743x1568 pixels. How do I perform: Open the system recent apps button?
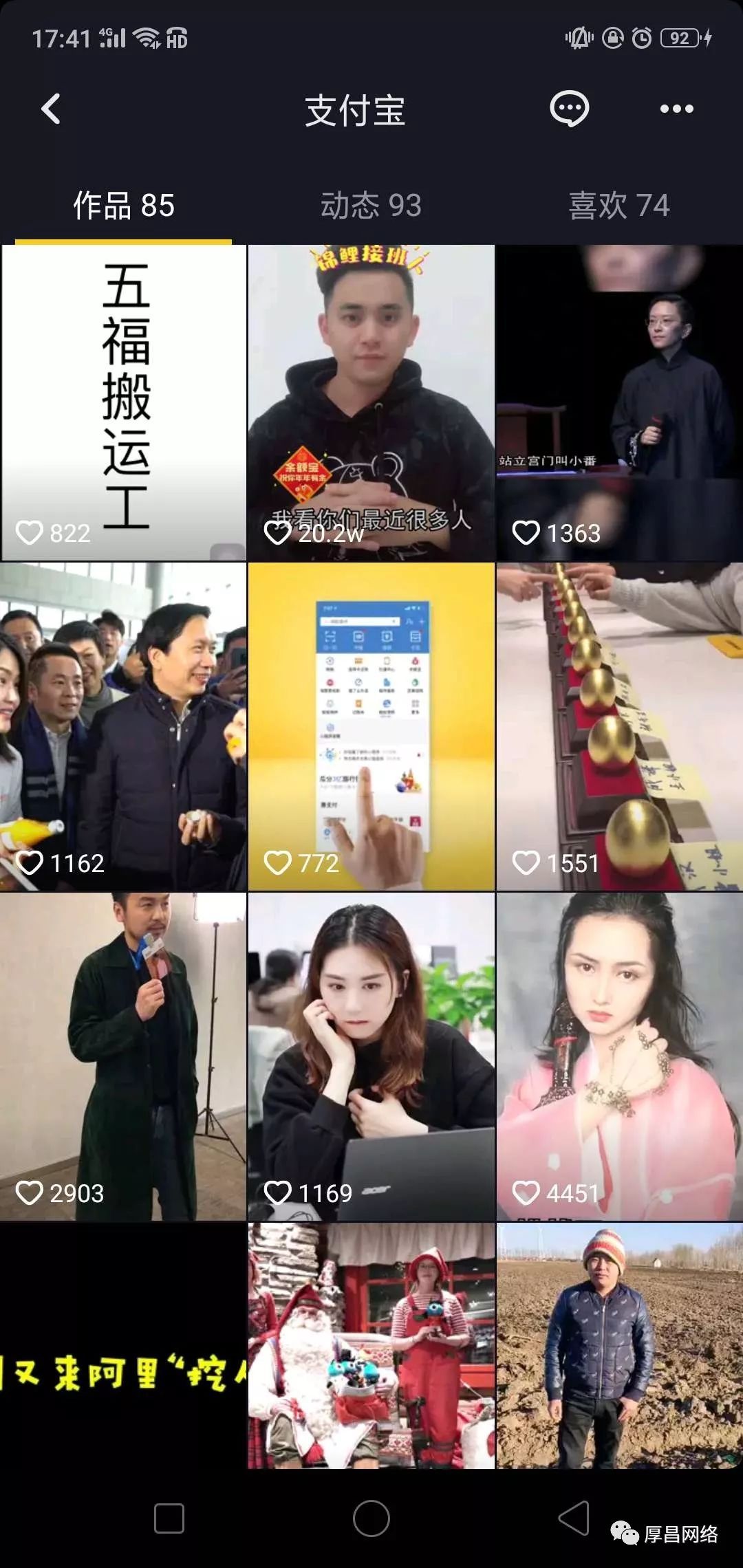click(x=169, y=1518)
